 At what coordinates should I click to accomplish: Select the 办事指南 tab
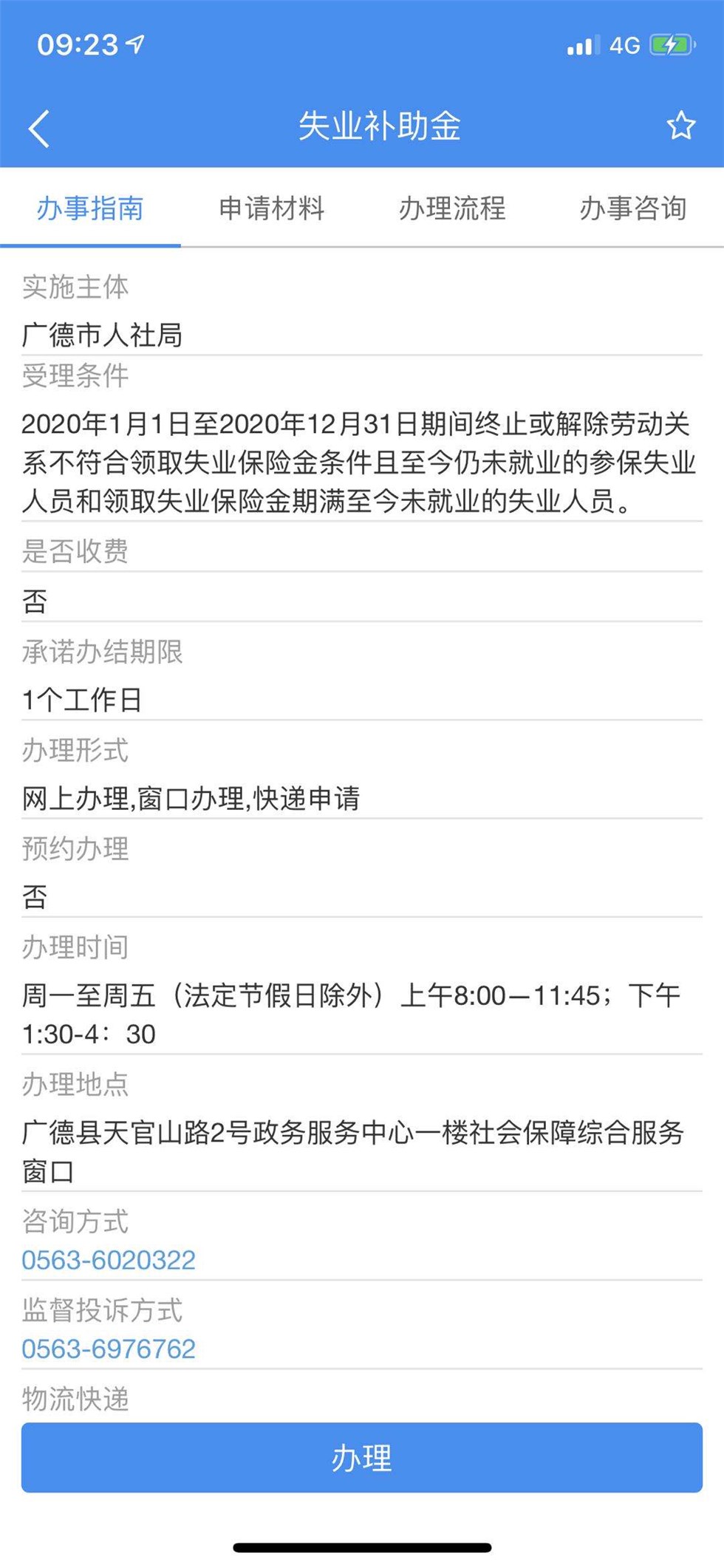point(90,208)
